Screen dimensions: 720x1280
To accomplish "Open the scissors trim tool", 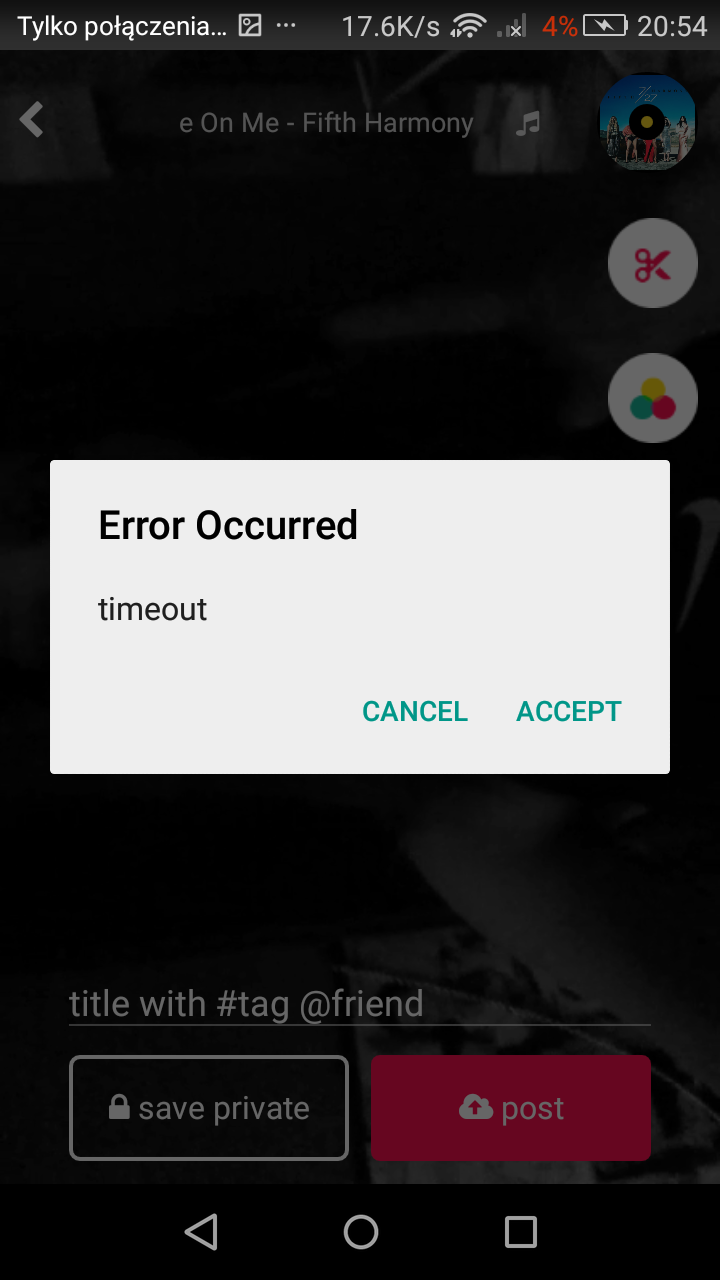I will pyautogui.click(x=653, y=263).
